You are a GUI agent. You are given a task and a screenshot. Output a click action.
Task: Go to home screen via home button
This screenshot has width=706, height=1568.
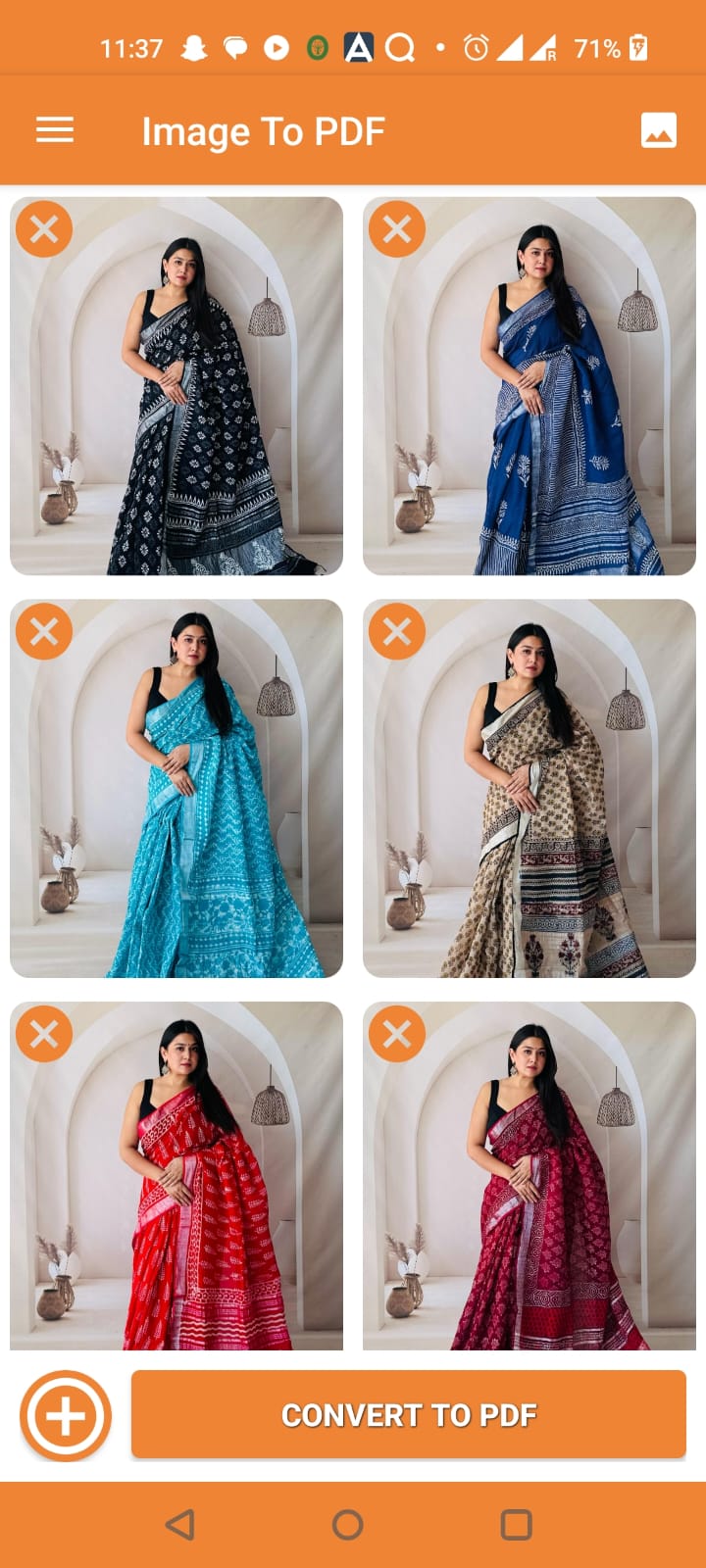tap(348, 1524)
